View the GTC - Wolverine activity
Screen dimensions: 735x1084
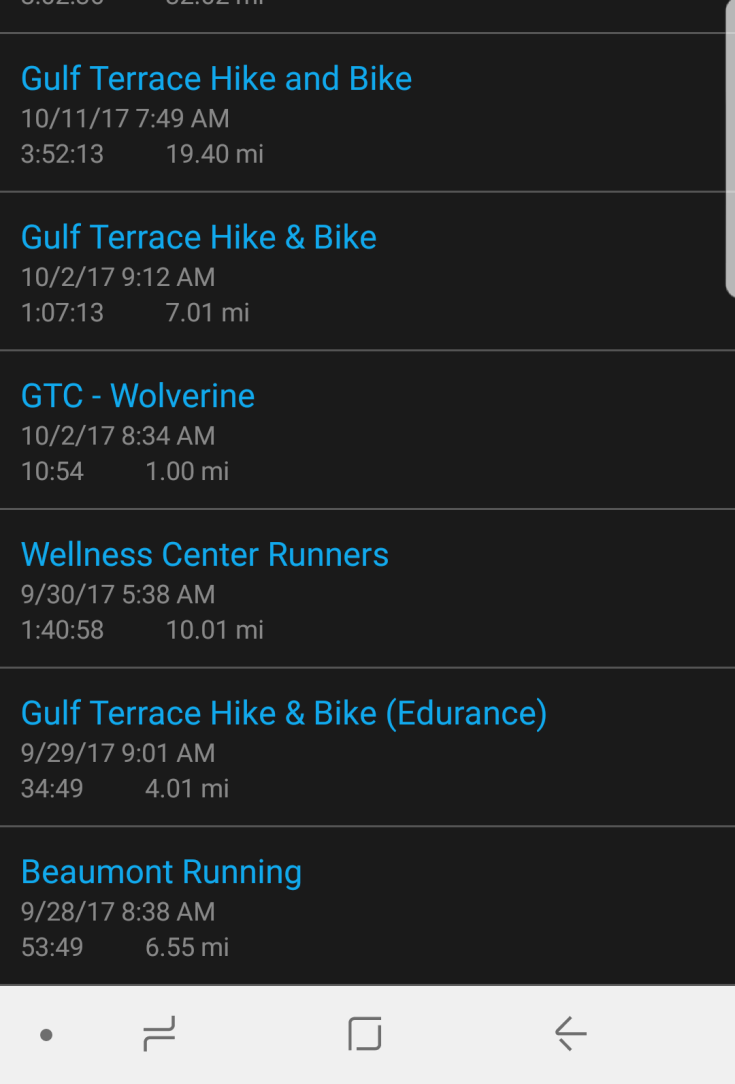coord(138,396)
